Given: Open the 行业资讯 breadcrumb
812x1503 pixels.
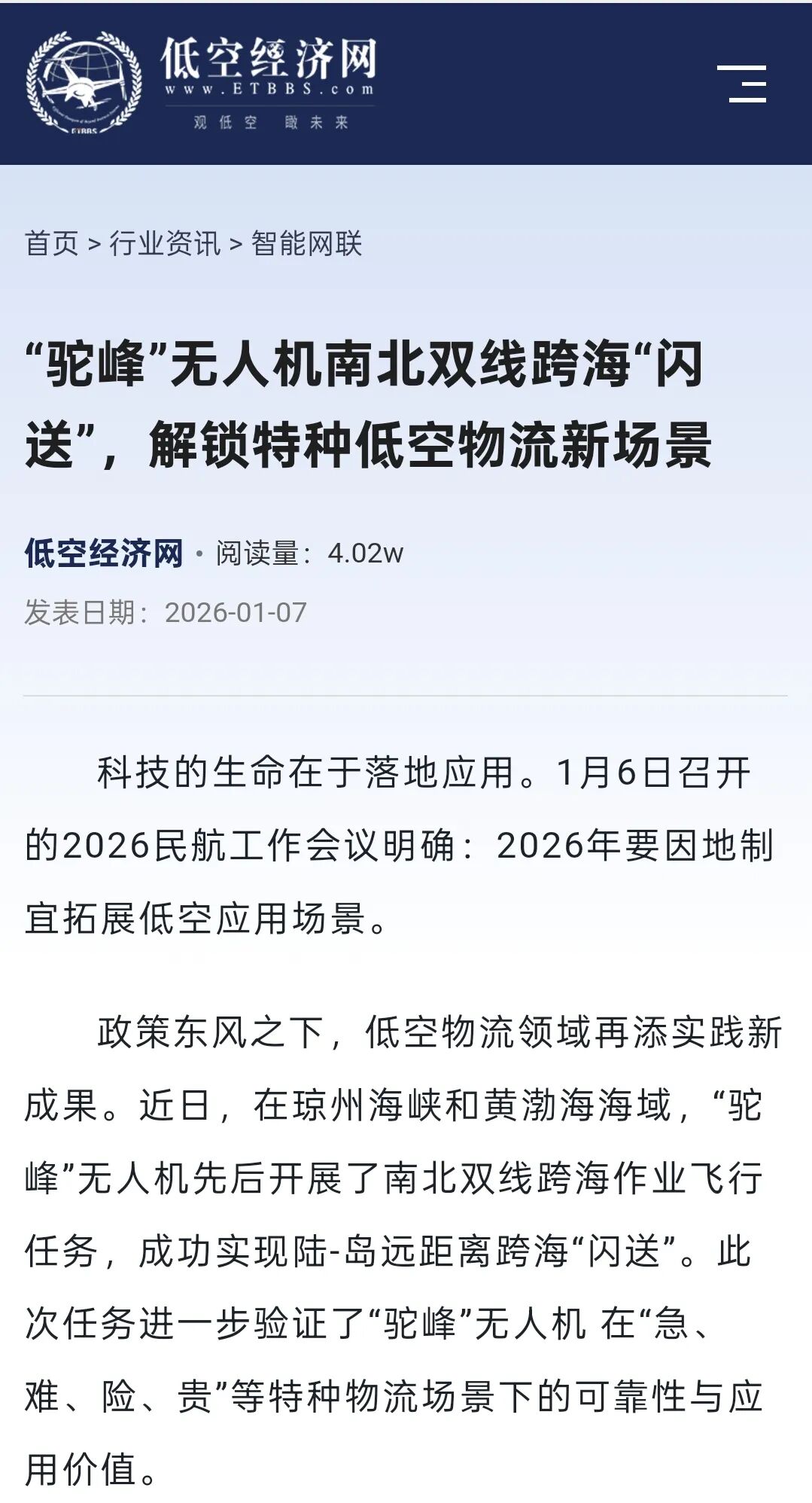Looking at the screenshot, I should click(x=165, y=243).
